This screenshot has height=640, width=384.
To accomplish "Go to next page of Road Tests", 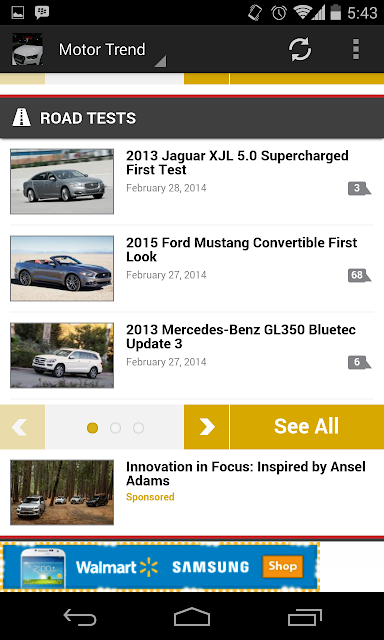I will (206, 427).
